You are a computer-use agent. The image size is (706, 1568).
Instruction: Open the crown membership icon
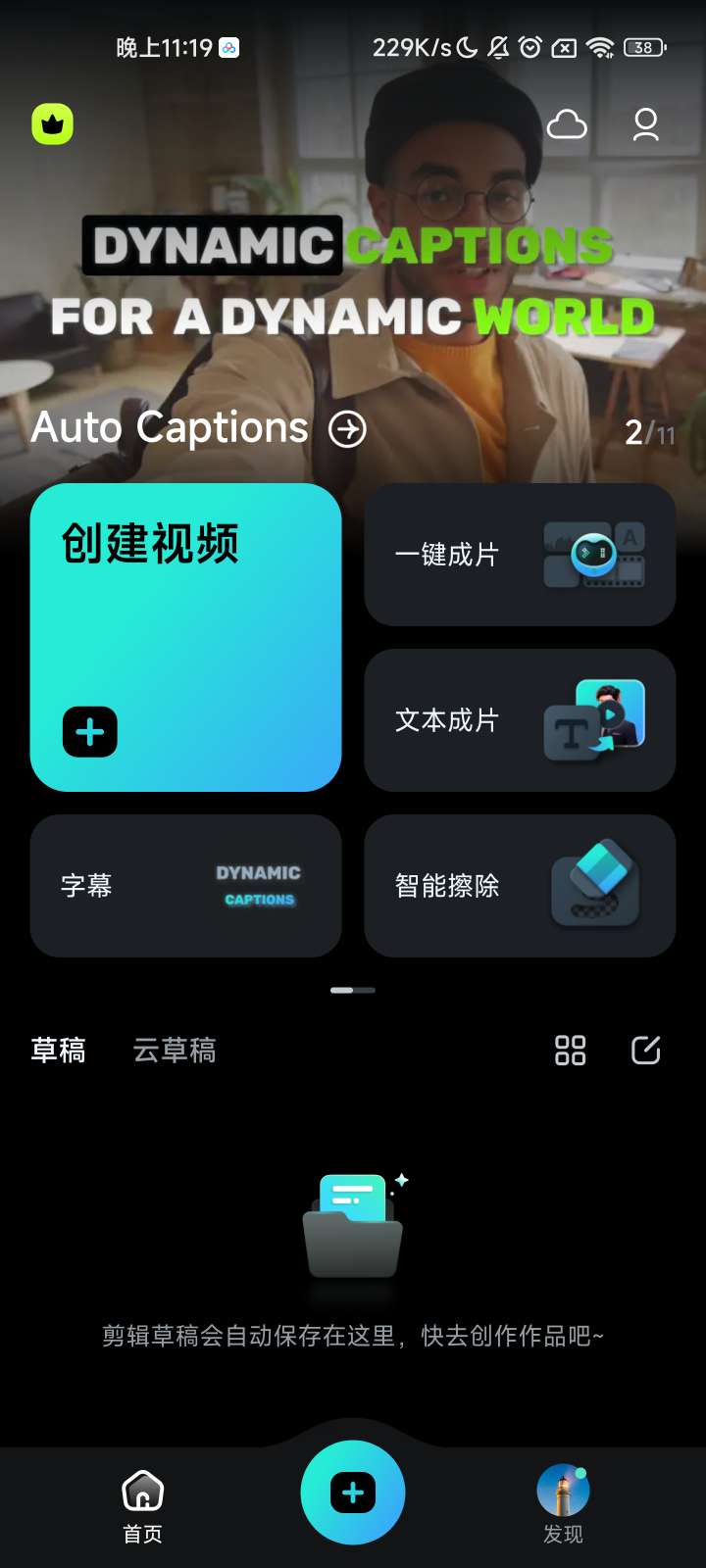(x=53, y=124)
